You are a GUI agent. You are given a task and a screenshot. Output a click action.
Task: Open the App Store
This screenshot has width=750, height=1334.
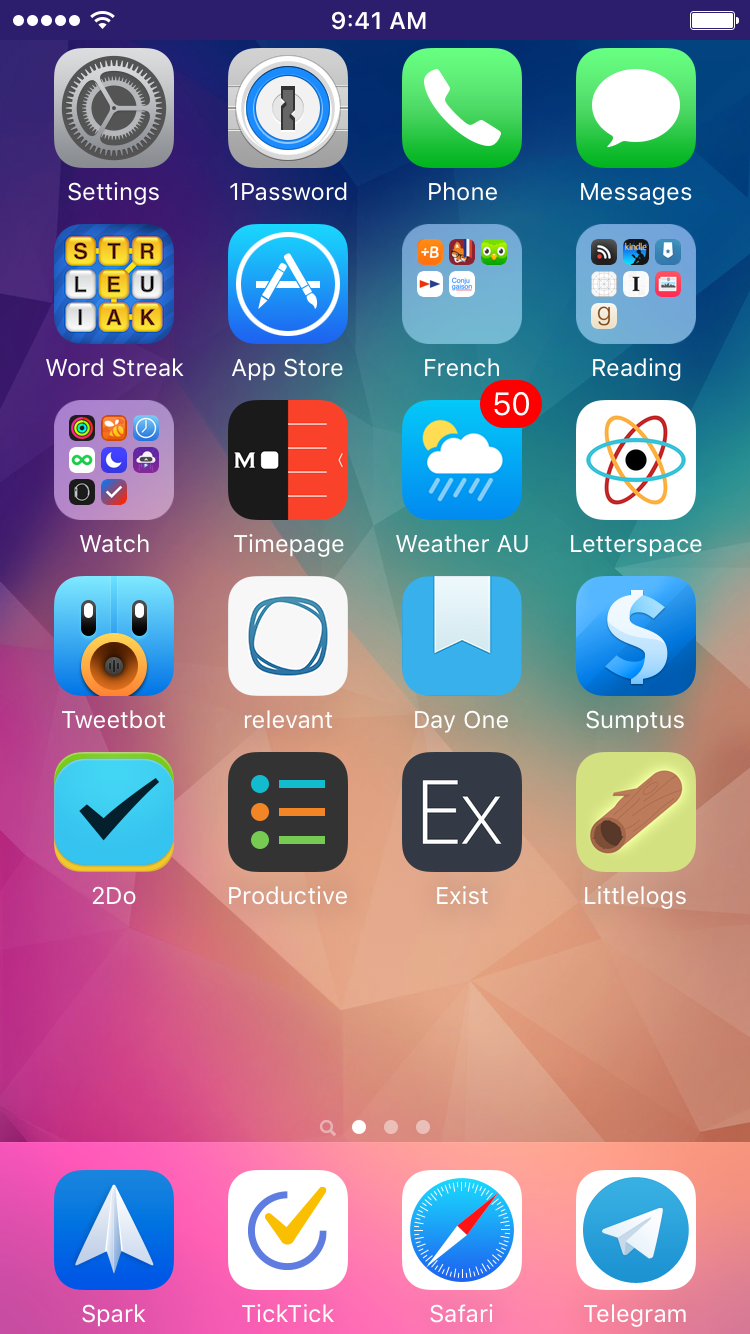click(x=287, y=284)
